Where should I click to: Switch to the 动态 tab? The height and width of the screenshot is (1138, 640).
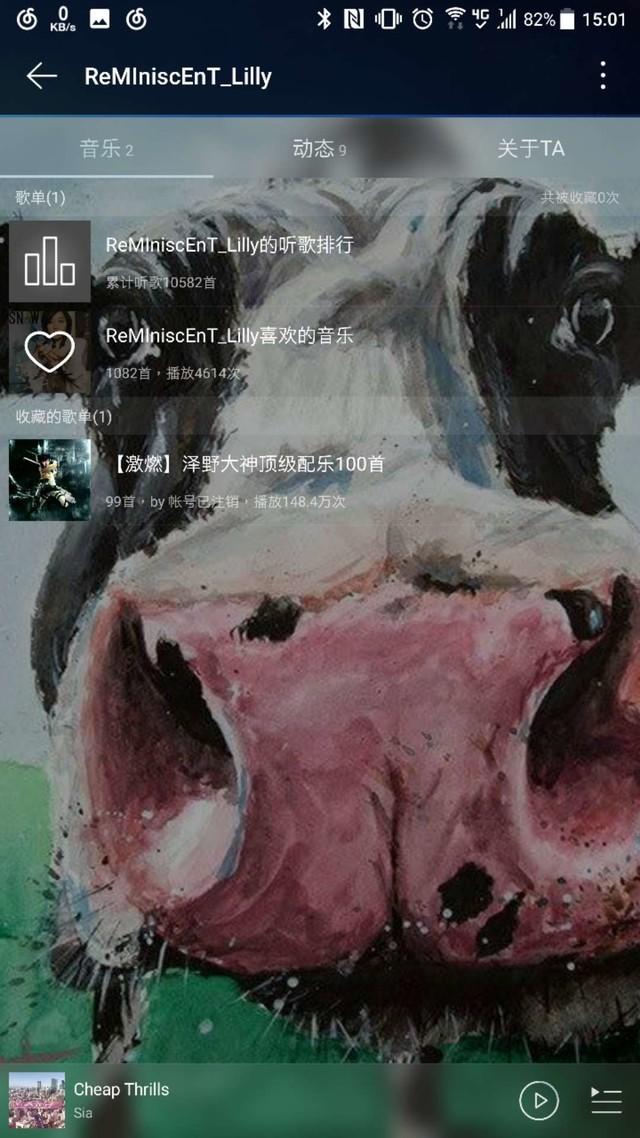pyautogui.click(x=319, y=150)
